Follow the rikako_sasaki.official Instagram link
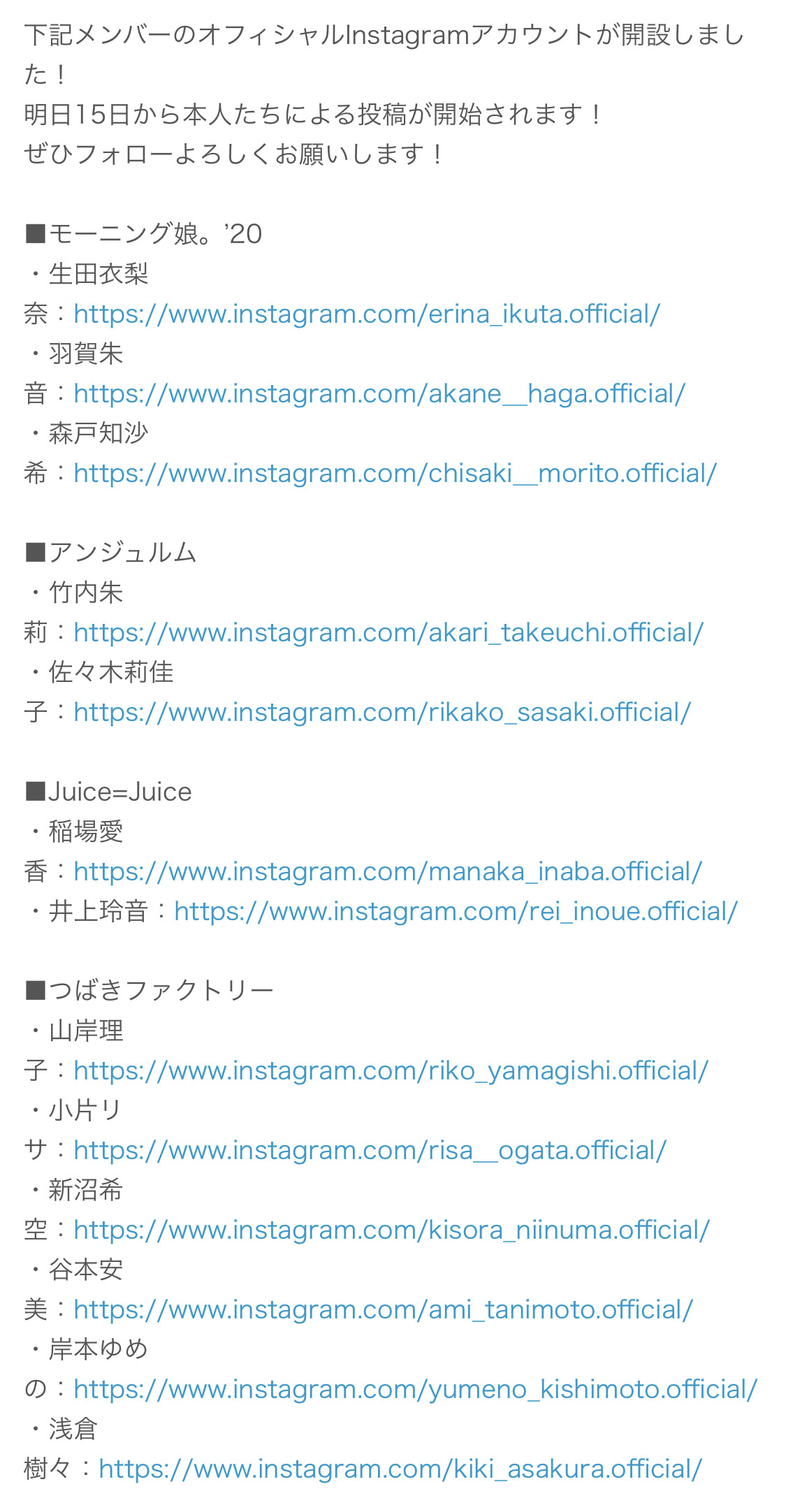 click(382, 713)
